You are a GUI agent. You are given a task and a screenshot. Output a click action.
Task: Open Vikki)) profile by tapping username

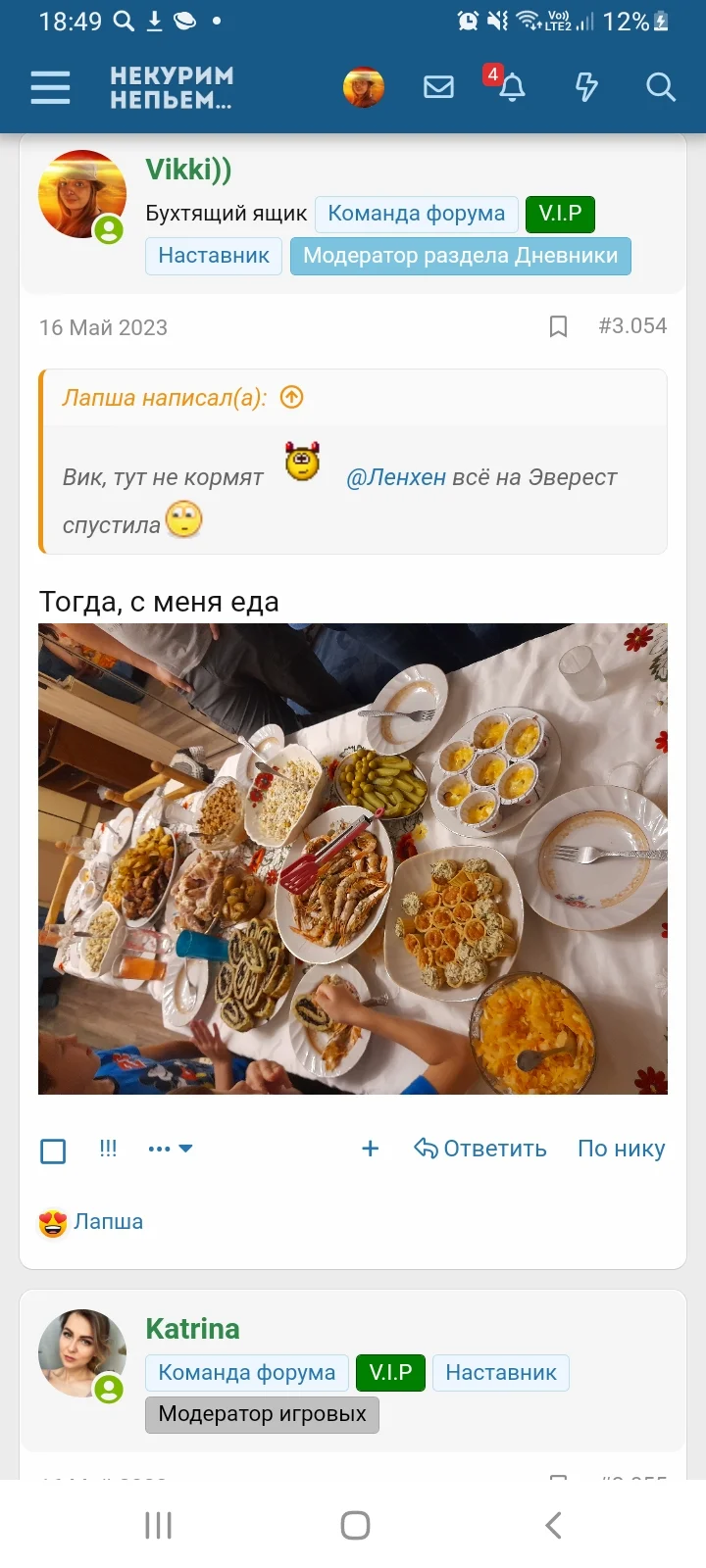[188, 170]
